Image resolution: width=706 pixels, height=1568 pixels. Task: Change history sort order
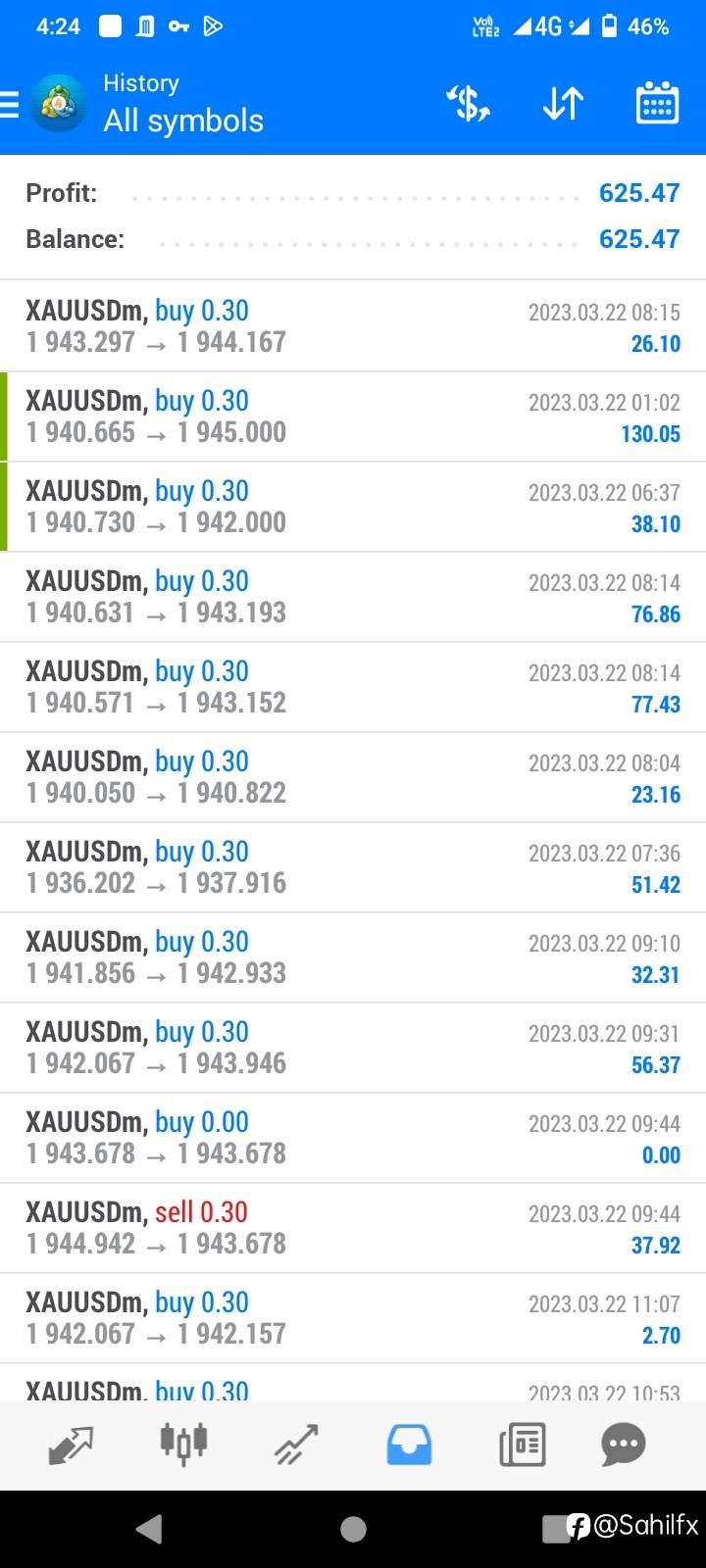tap(563, 104)
